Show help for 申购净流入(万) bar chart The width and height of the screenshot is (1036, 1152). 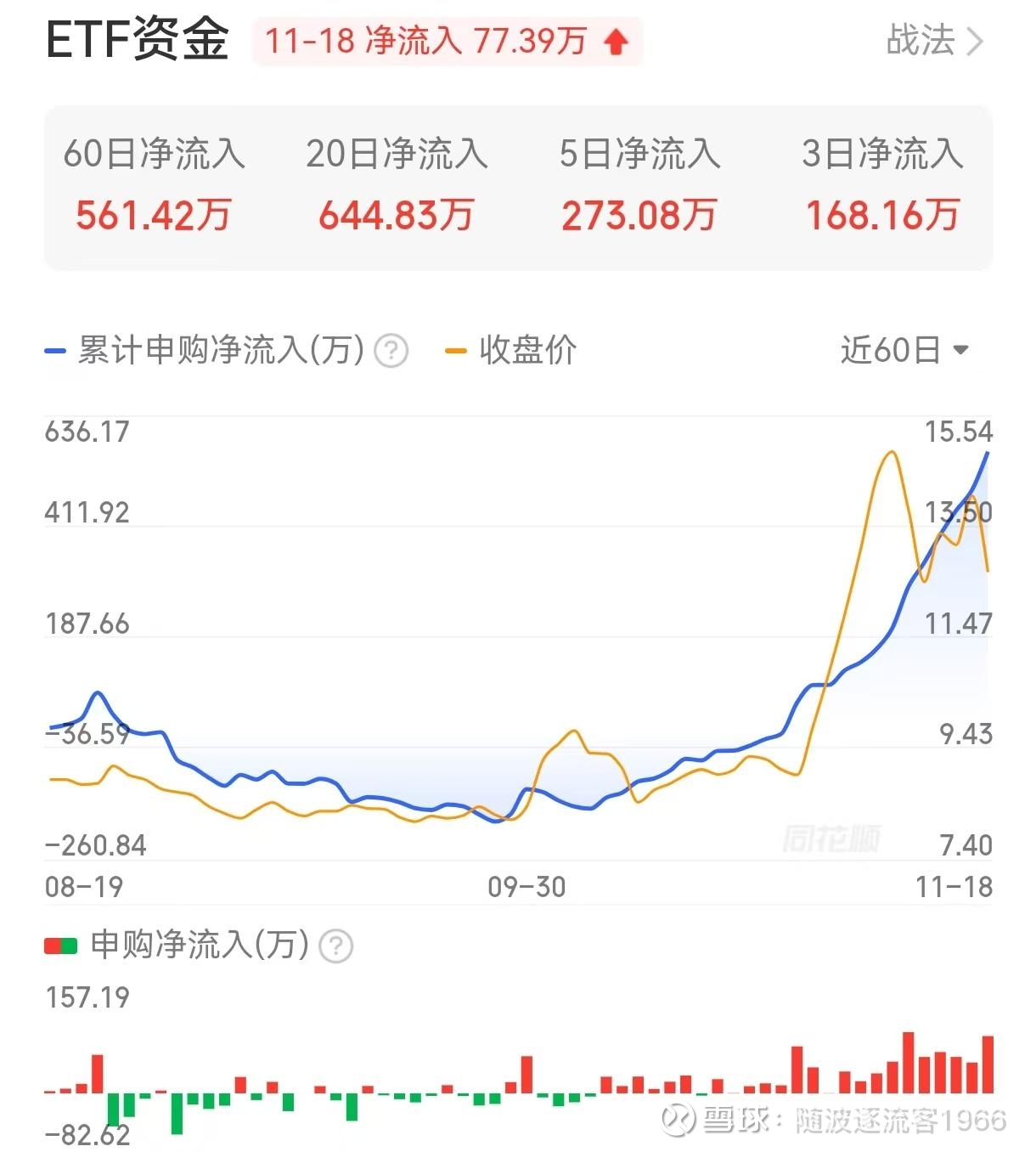click(335, 946)
